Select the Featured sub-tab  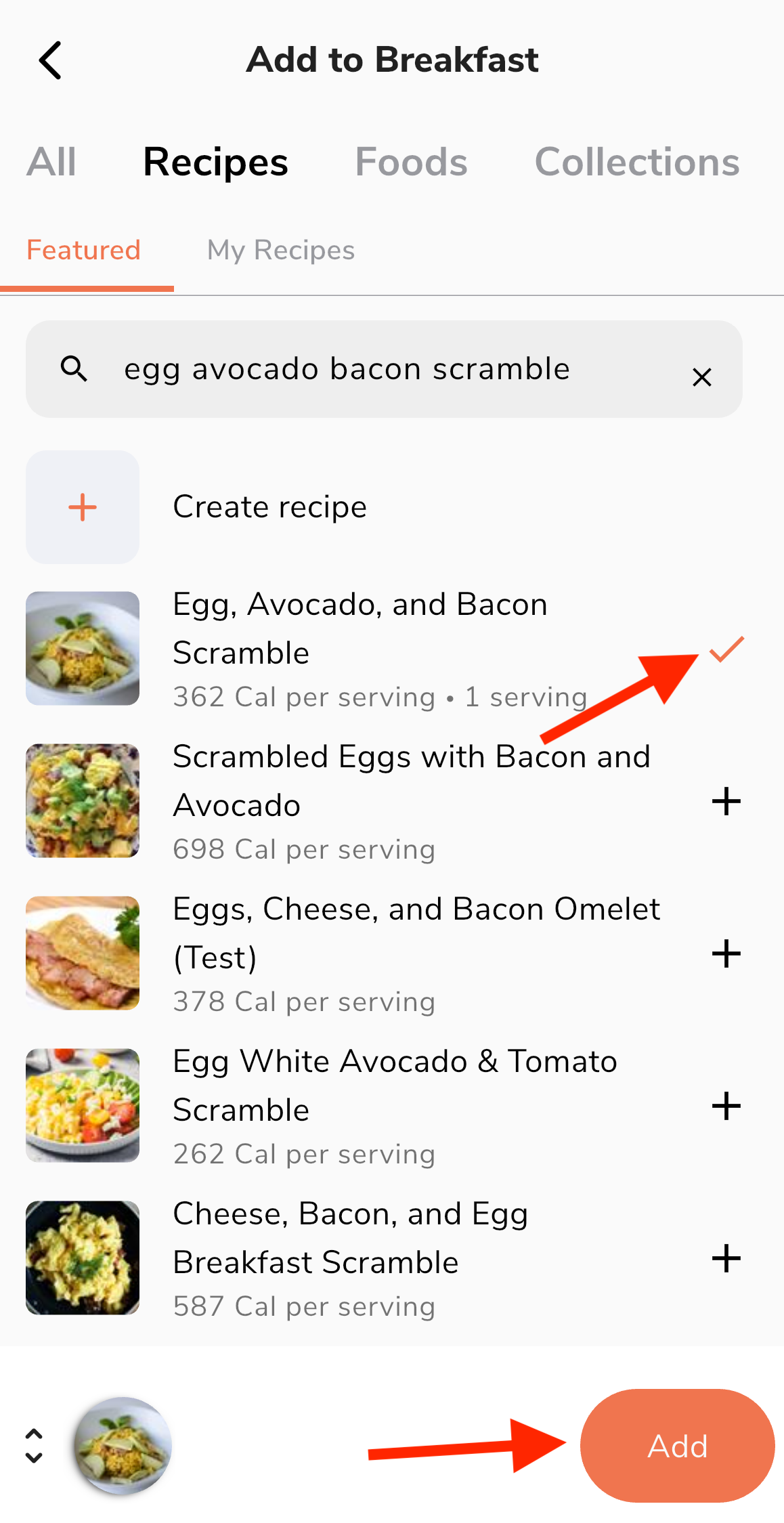pos(83,251)
